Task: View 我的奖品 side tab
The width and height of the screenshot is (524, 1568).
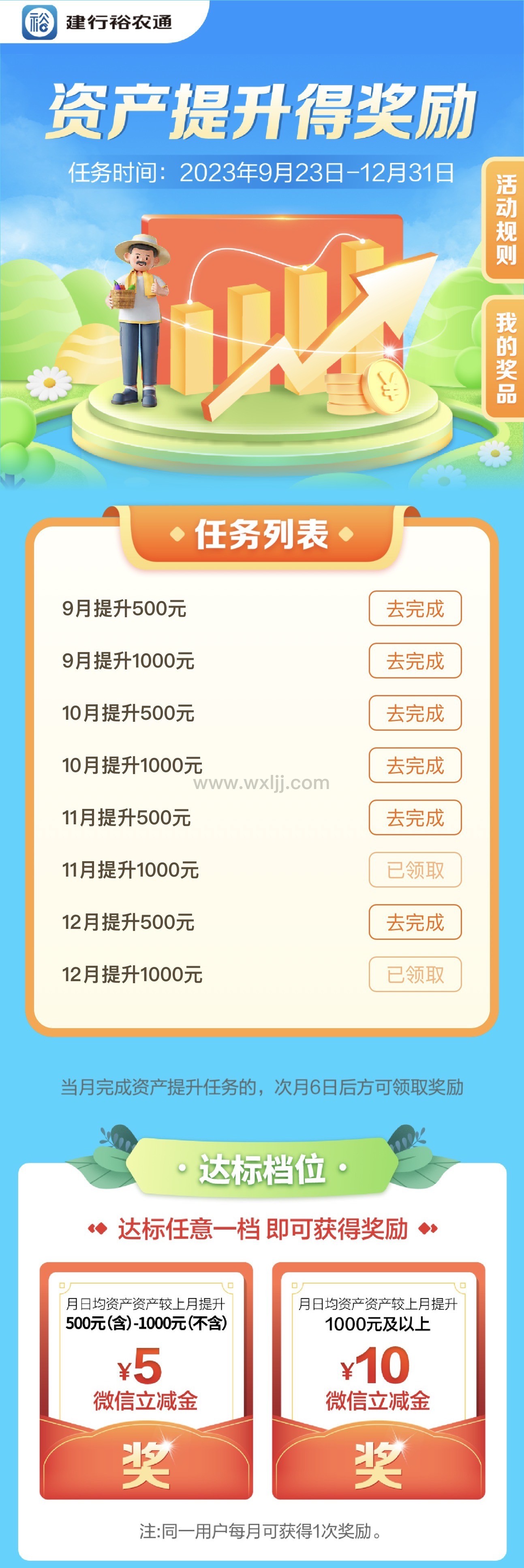Action: (505, 358)
